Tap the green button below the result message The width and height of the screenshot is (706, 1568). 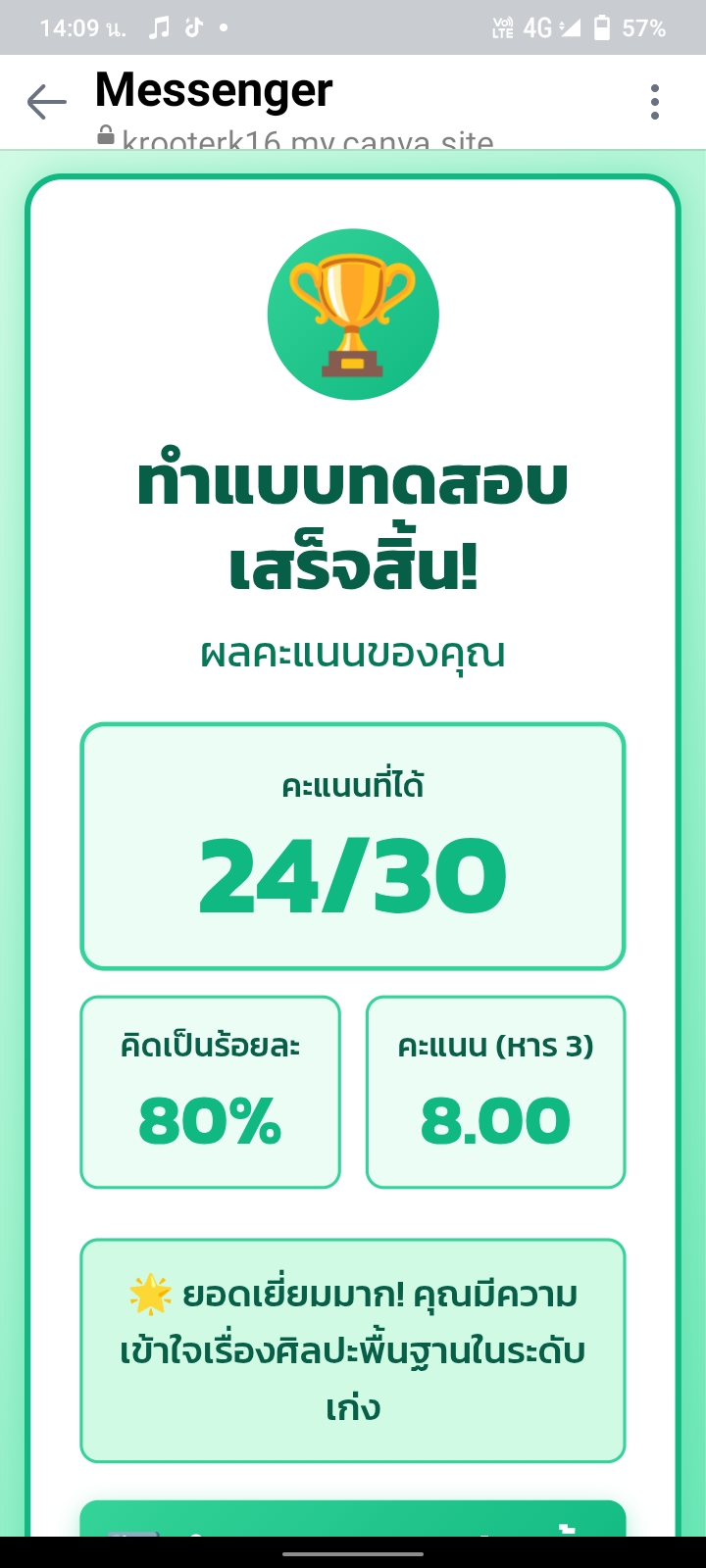[x=353, y=1519]
